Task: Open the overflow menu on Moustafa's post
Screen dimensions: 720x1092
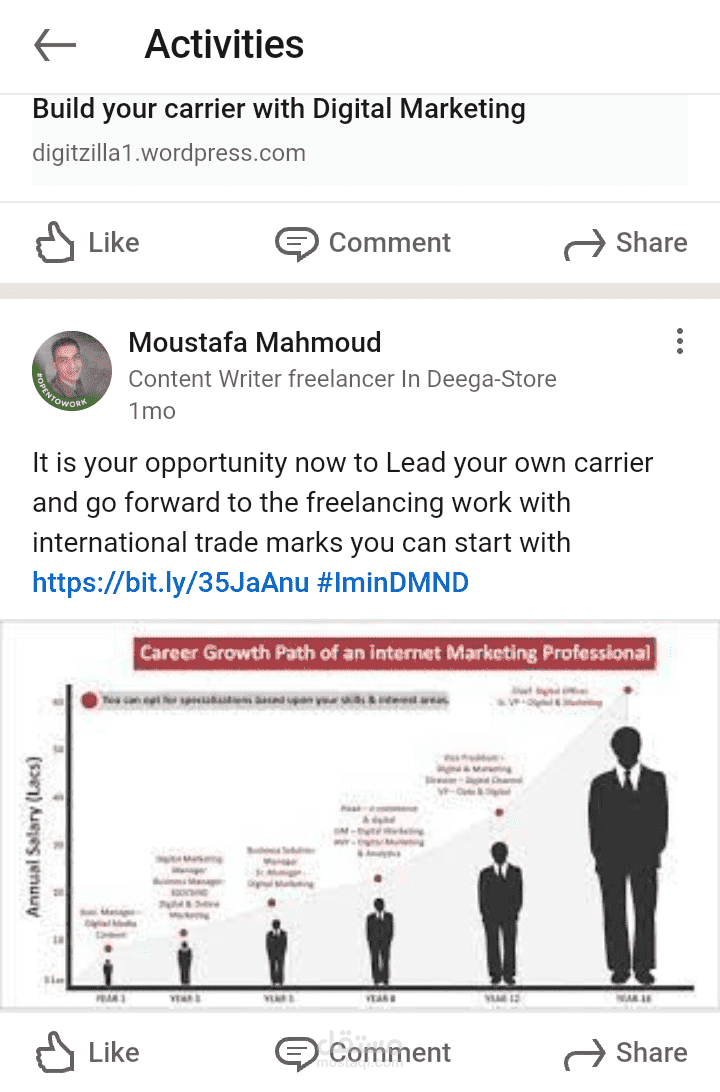Action: 680,341
